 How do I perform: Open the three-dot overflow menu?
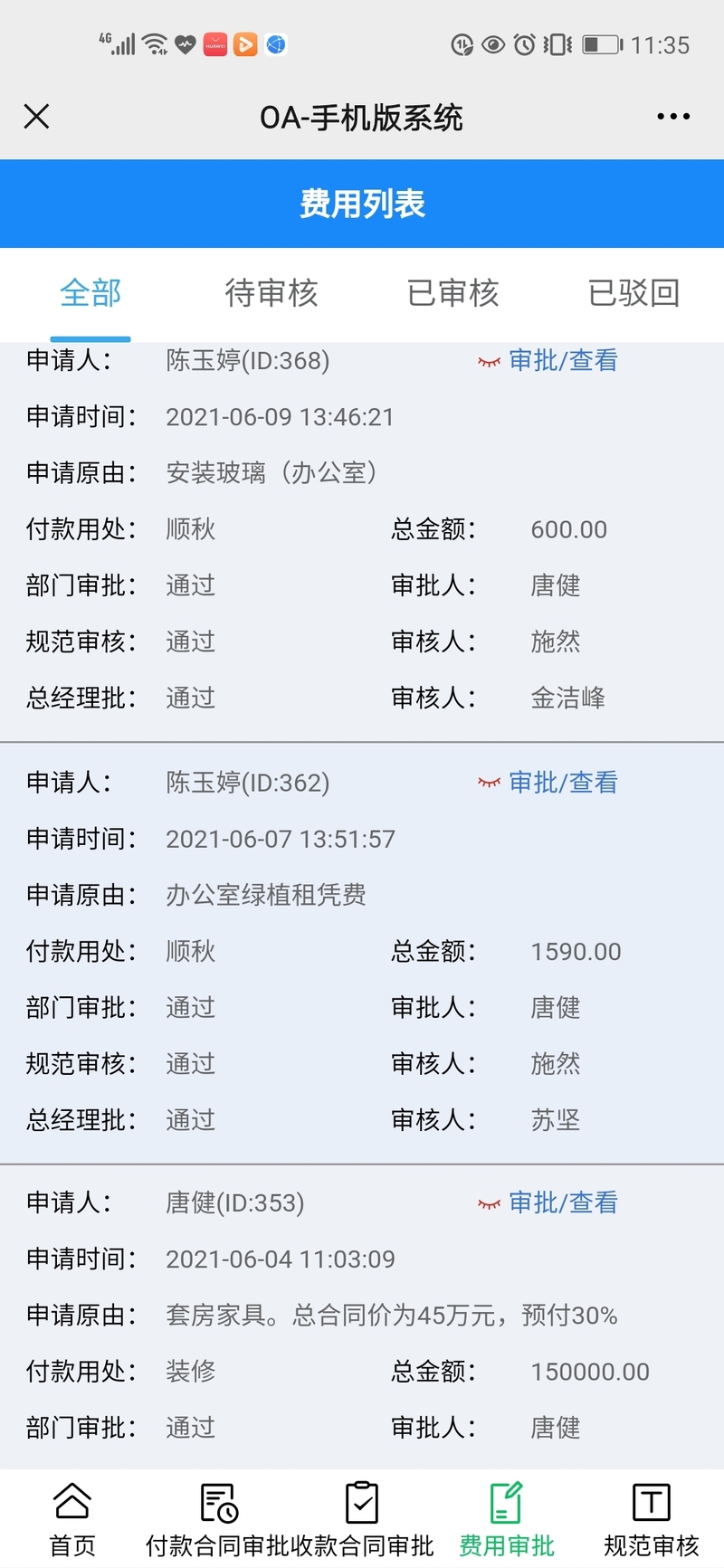673,117
